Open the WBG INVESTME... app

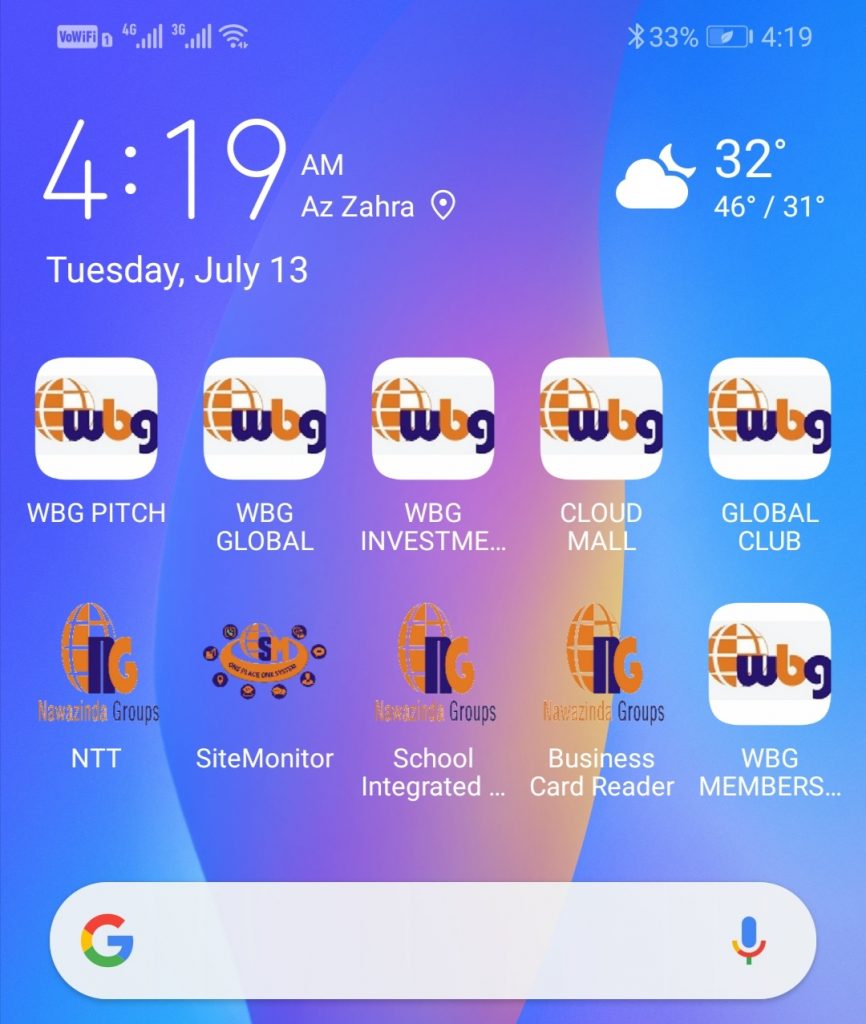click(x=433, y=418)
